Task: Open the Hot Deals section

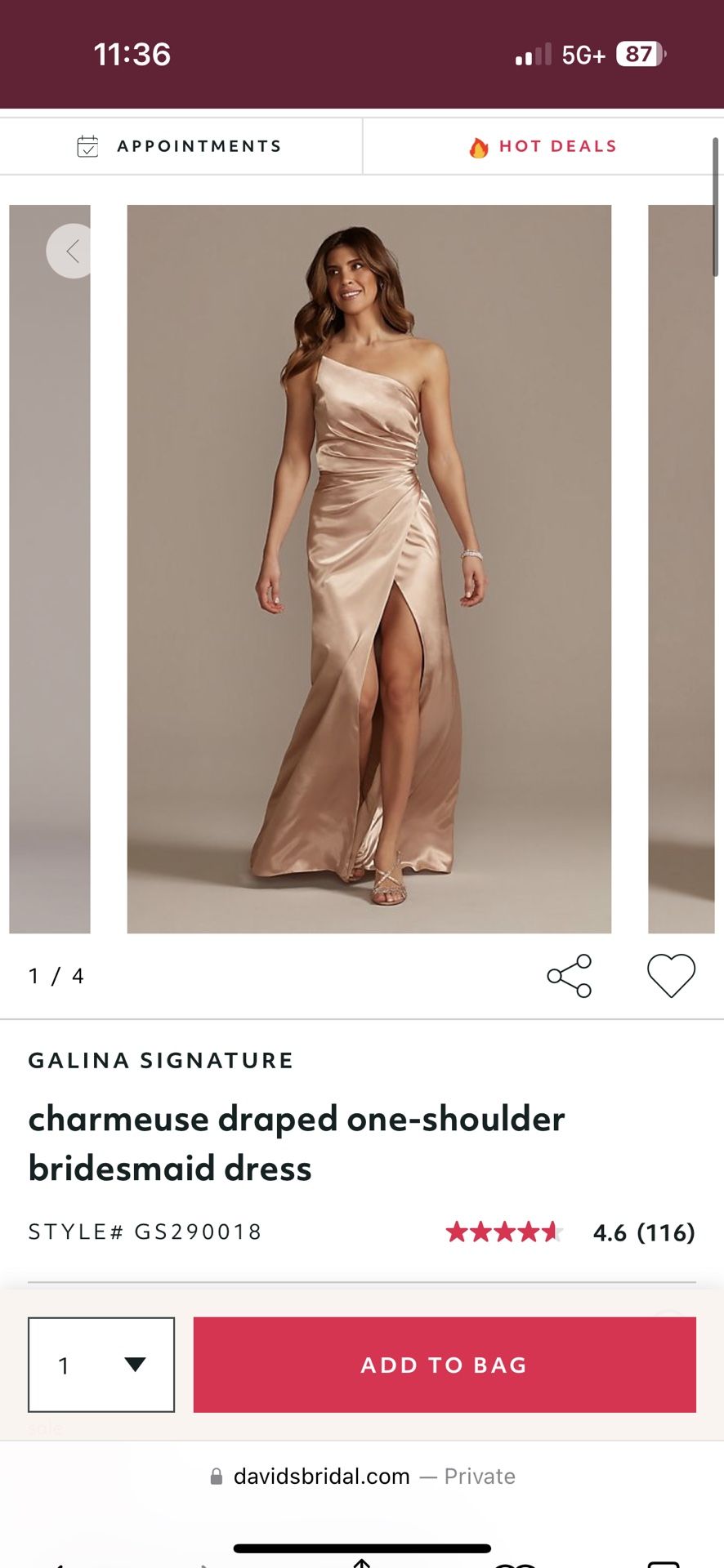Action: 543,146
